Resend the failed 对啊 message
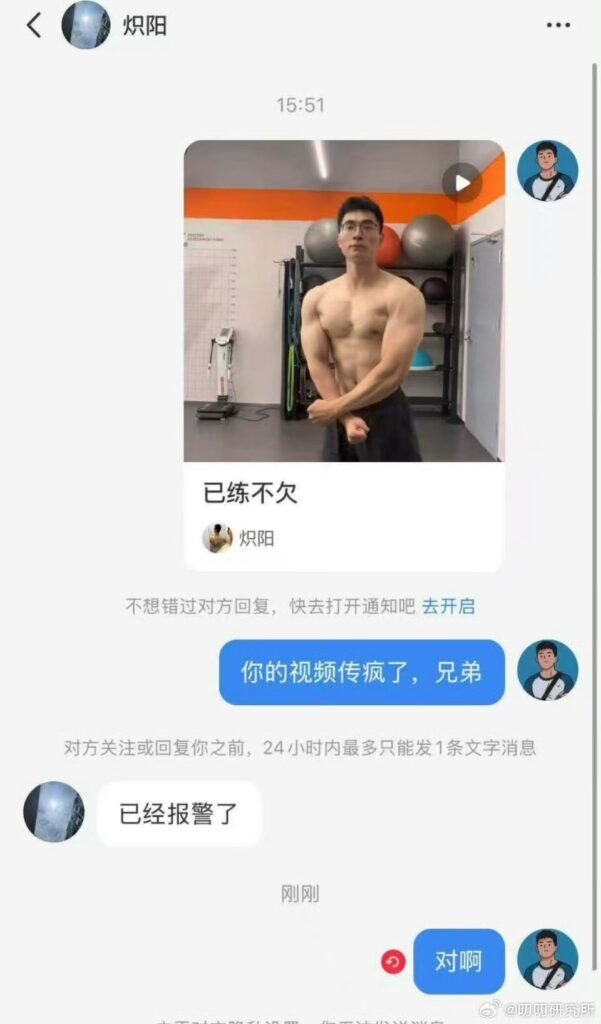 [x=393, y=962]
